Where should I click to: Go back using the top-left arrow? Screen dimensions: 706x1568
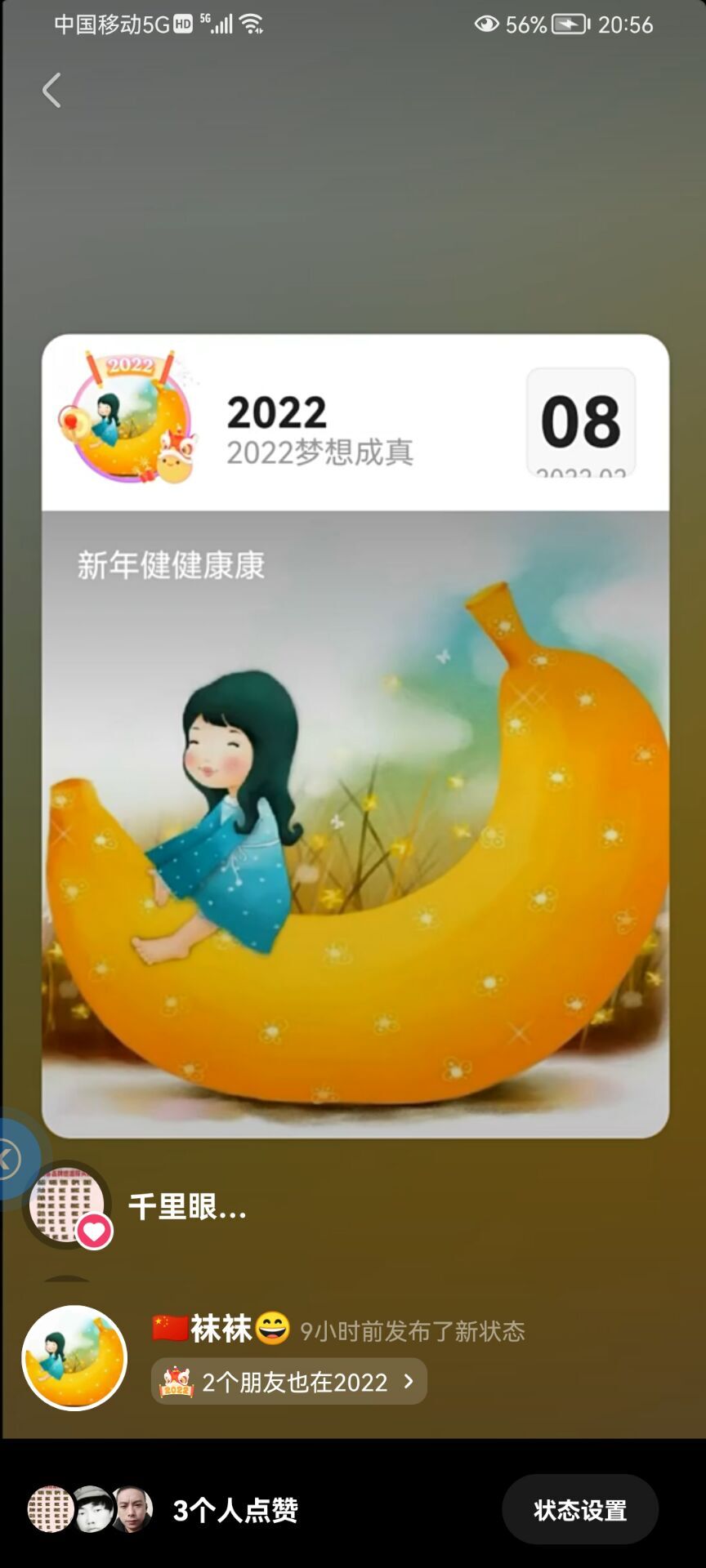[51, 90]
